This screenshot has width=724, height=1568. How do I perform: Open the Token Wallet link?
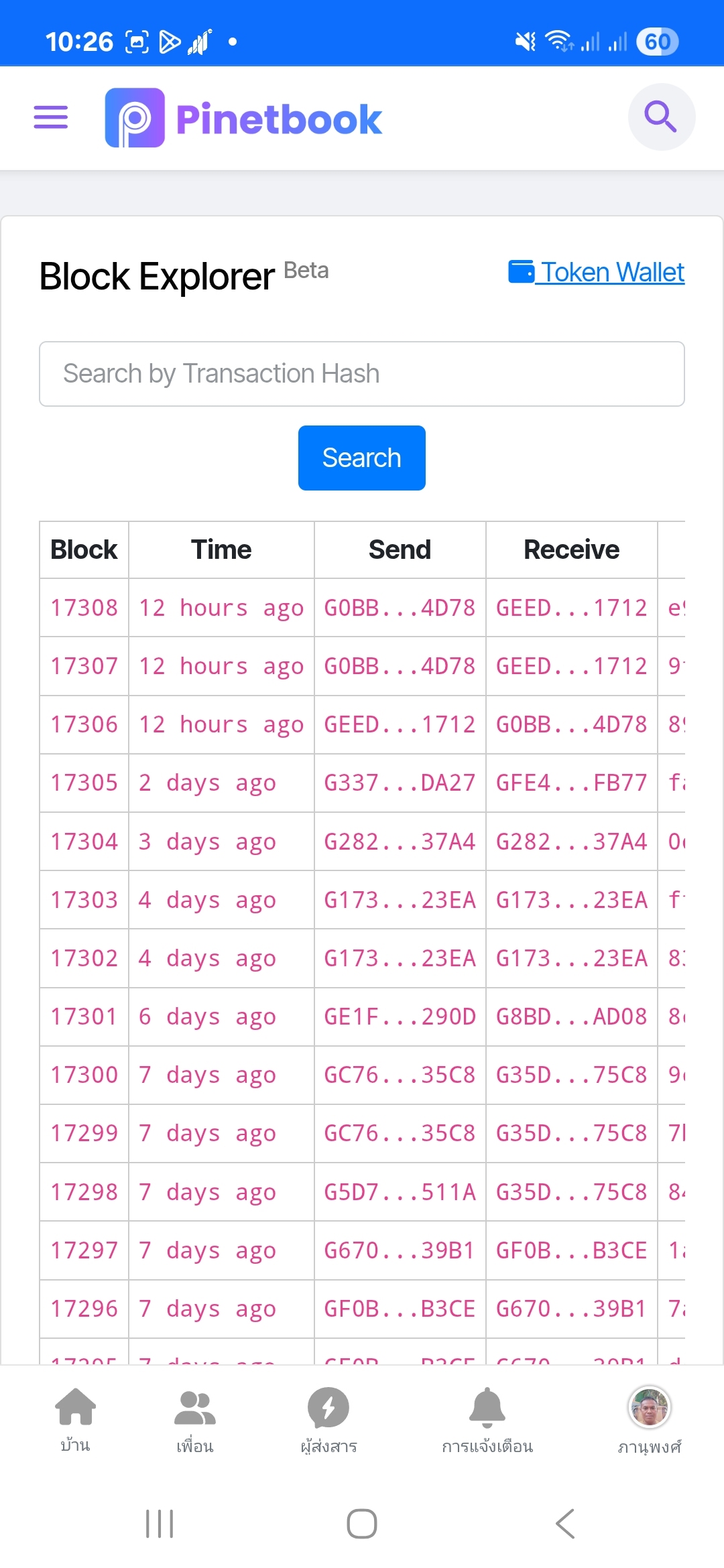pyautogui.click(x=597, y=272)
